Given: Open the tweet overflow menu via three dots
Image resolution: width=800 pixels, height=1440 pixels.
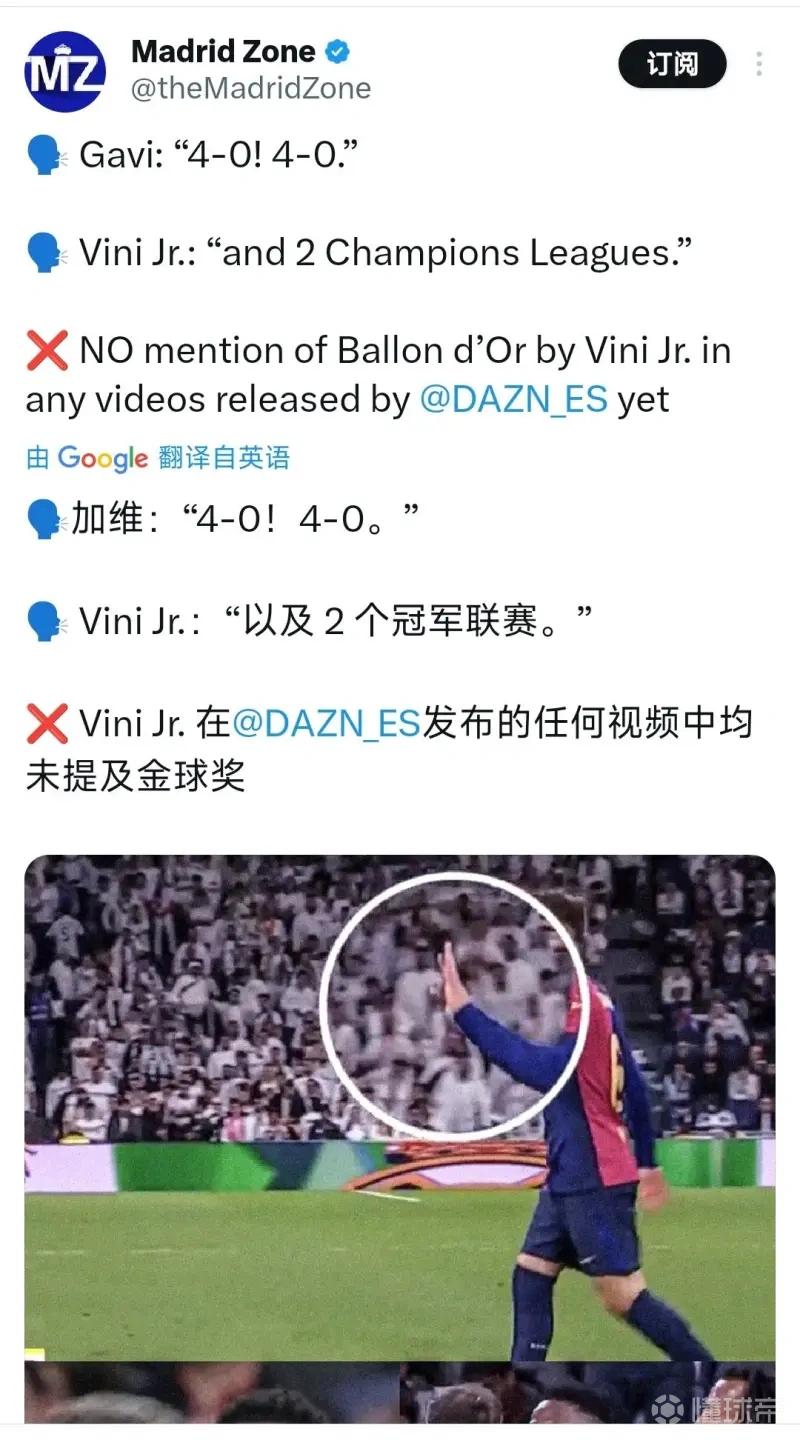Looking at the screenshot, I should coord(760,64).
